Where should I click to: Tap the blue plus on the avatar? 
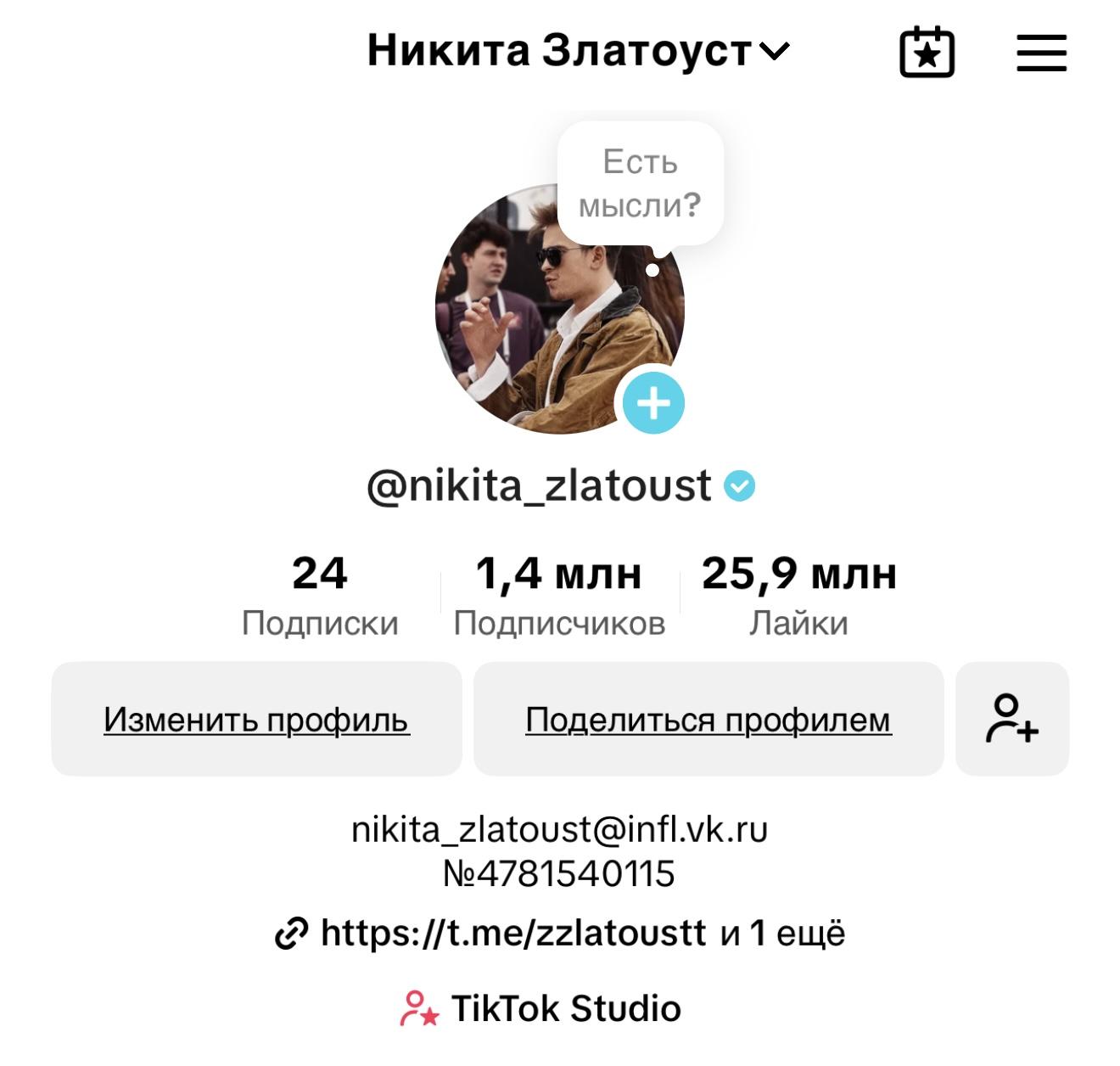pos(653,403)
